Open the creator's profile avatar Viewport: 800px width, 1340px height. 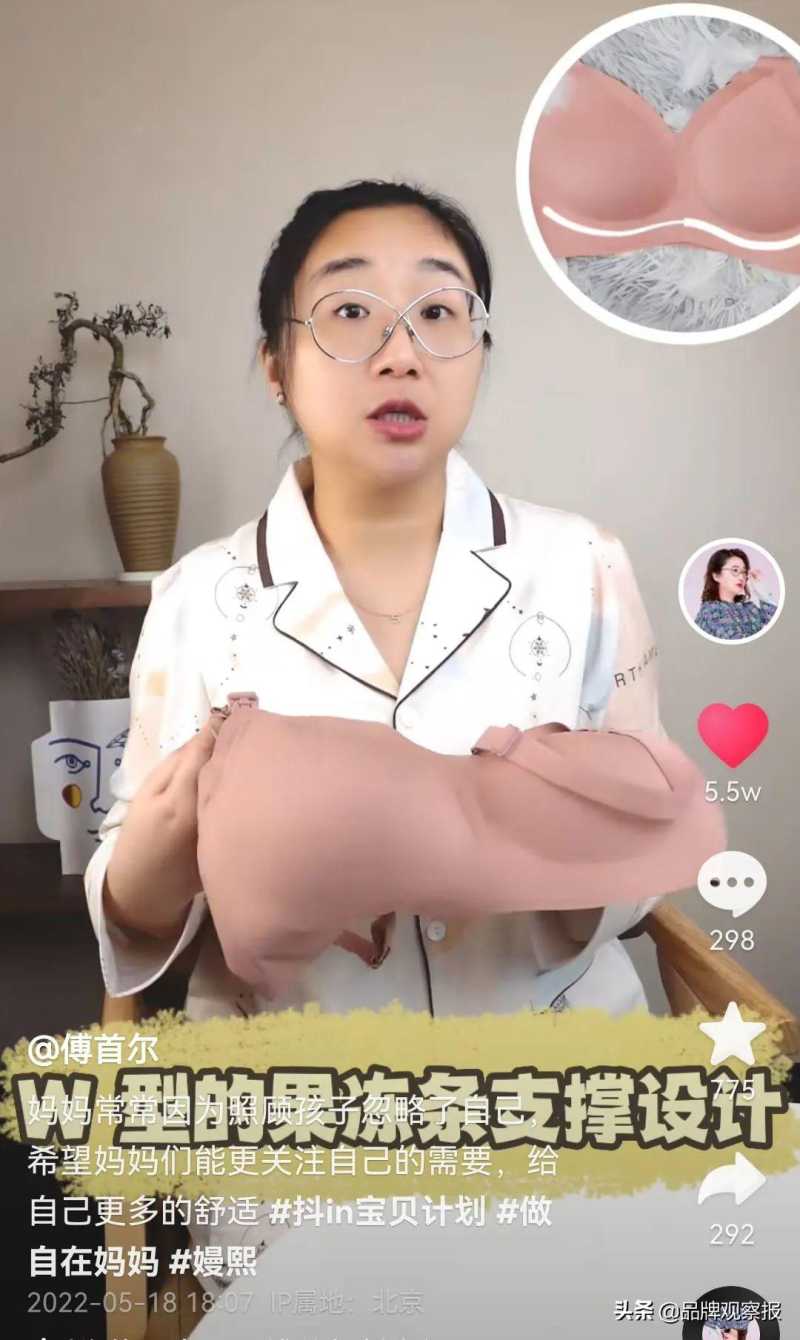point(731,594)
